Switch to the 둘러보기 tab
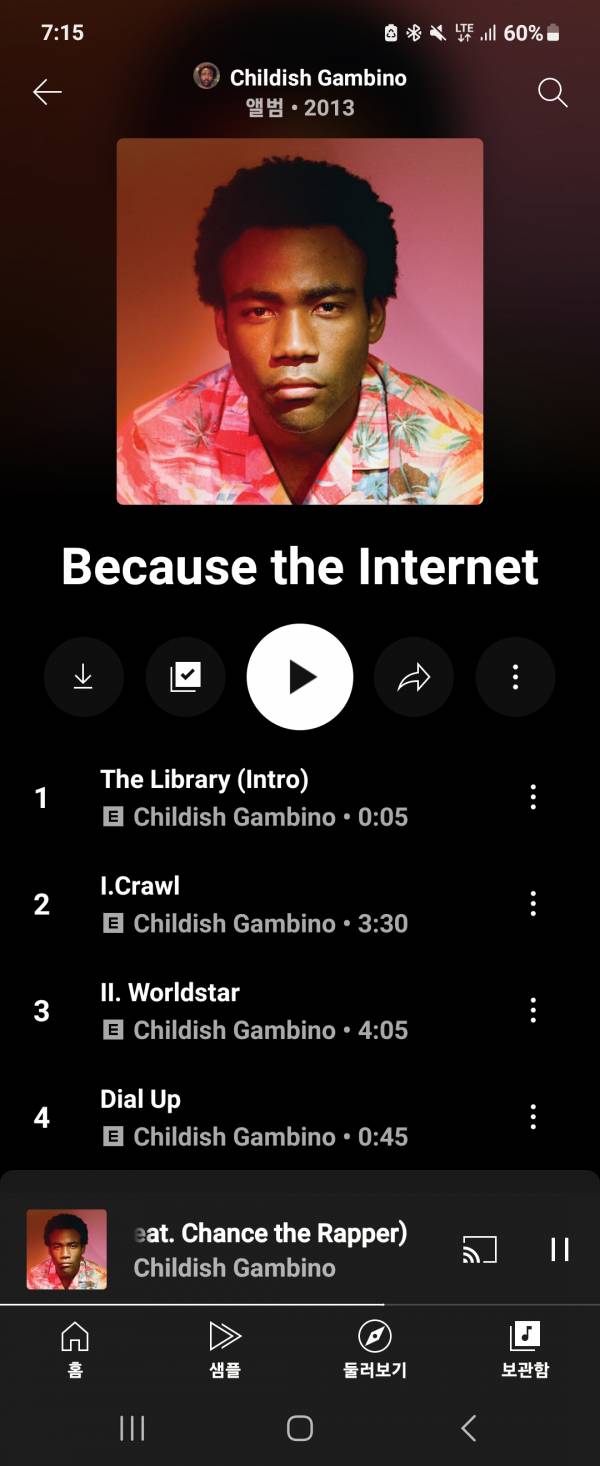The height and width of the screenshot is (1466, 600). coord(374,1348)
